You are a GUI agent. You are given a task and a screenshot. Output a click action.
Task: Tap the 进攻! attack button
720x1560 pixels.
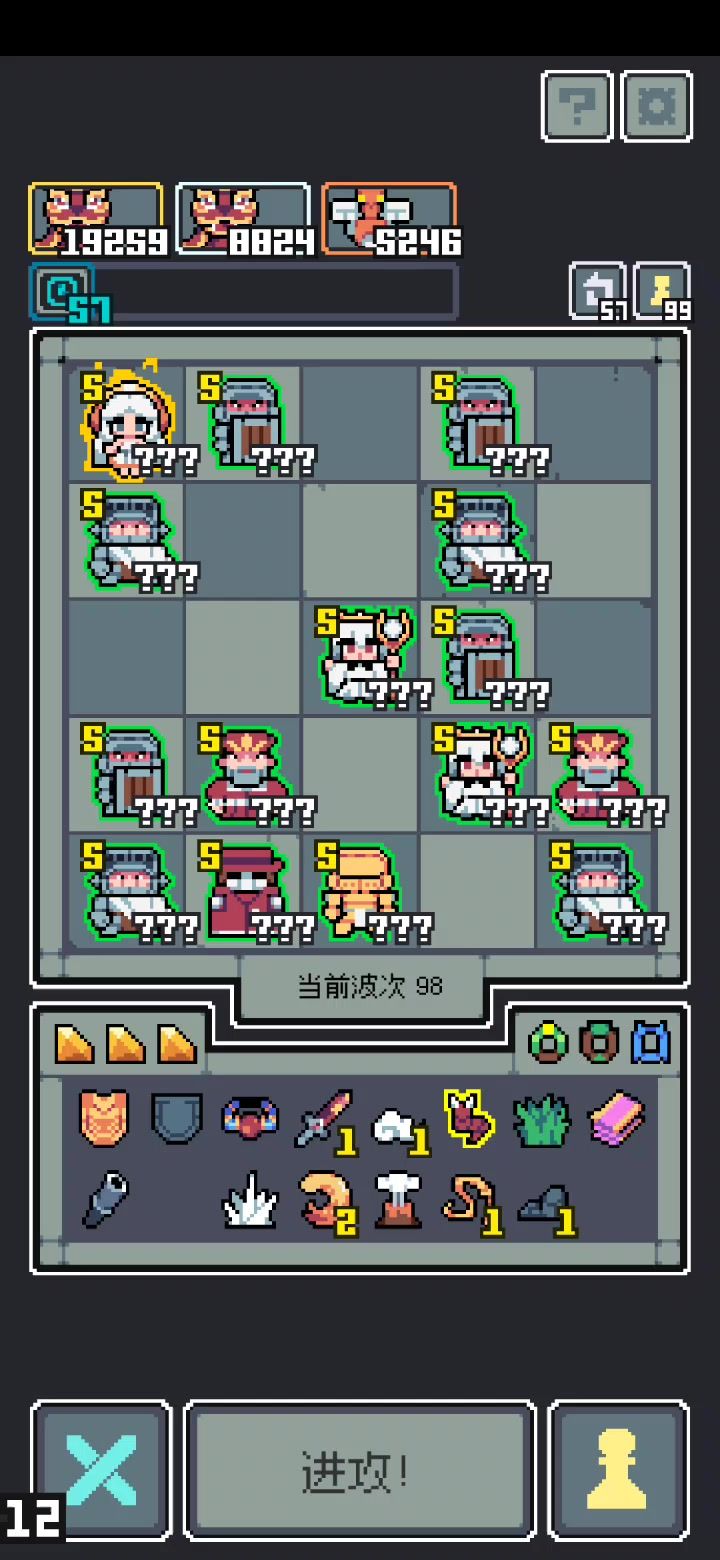360,1469
